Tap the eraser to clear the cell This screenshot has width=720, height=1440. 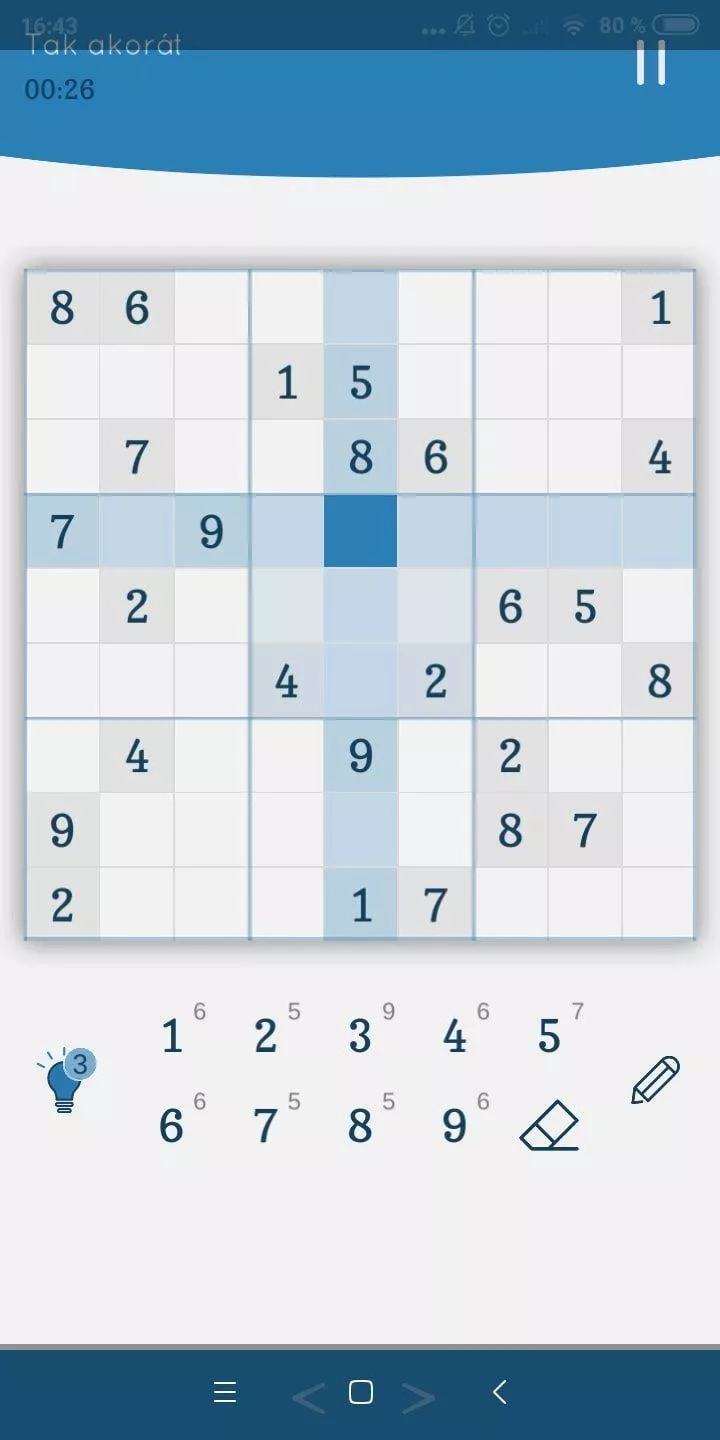click(x=550, y=1126)
